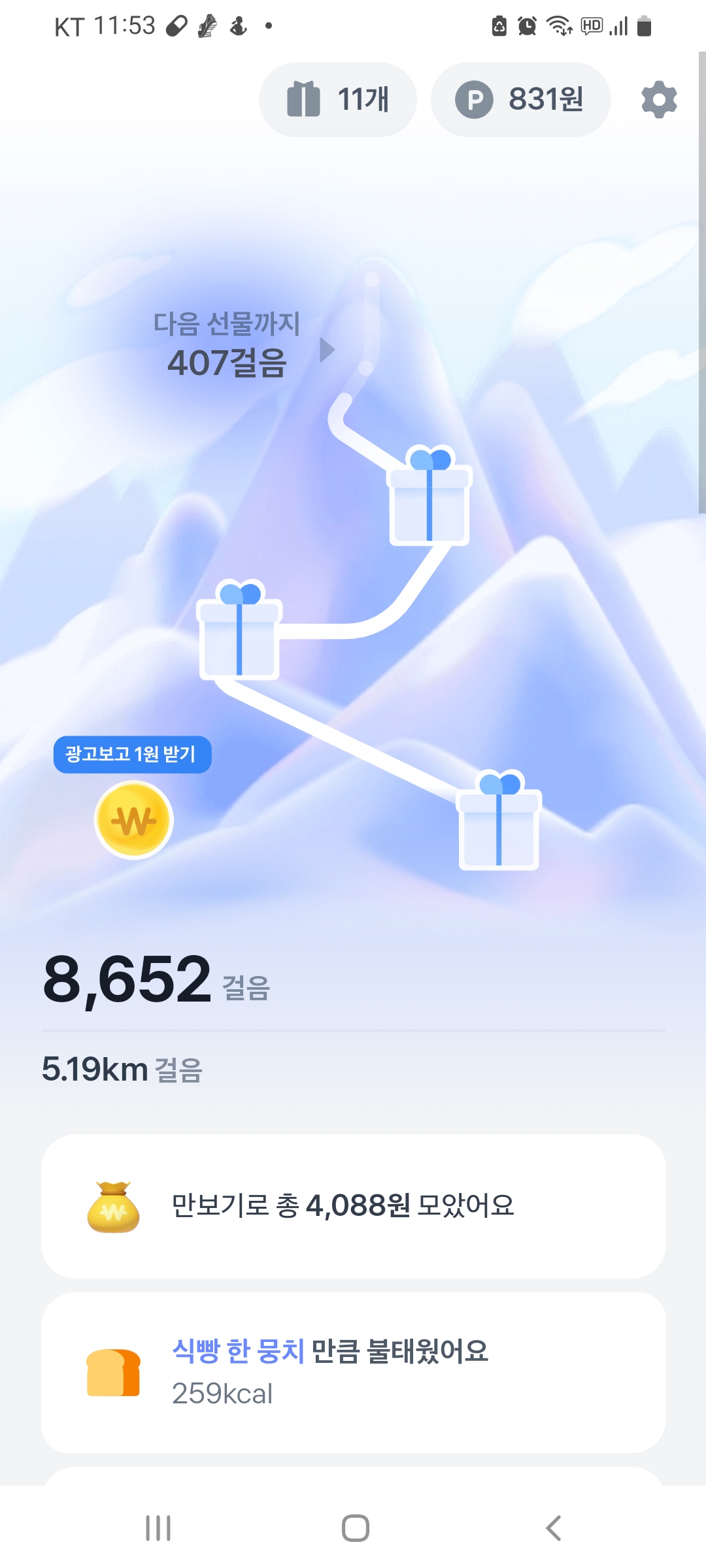Screen dimensions: 706x1568
Task: Open the settings gear
Action: coord(659,100)
